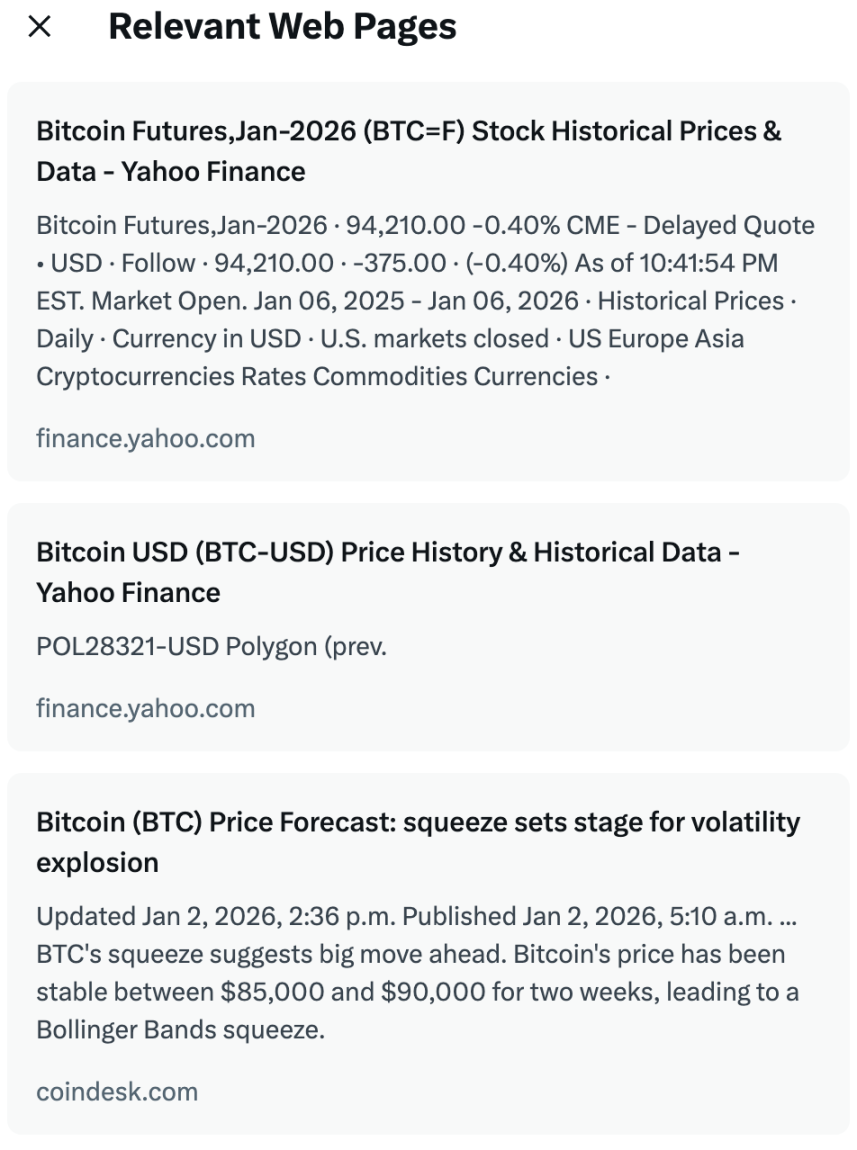Click the CME Delayed Quote snippet text

tap(700, 226)
